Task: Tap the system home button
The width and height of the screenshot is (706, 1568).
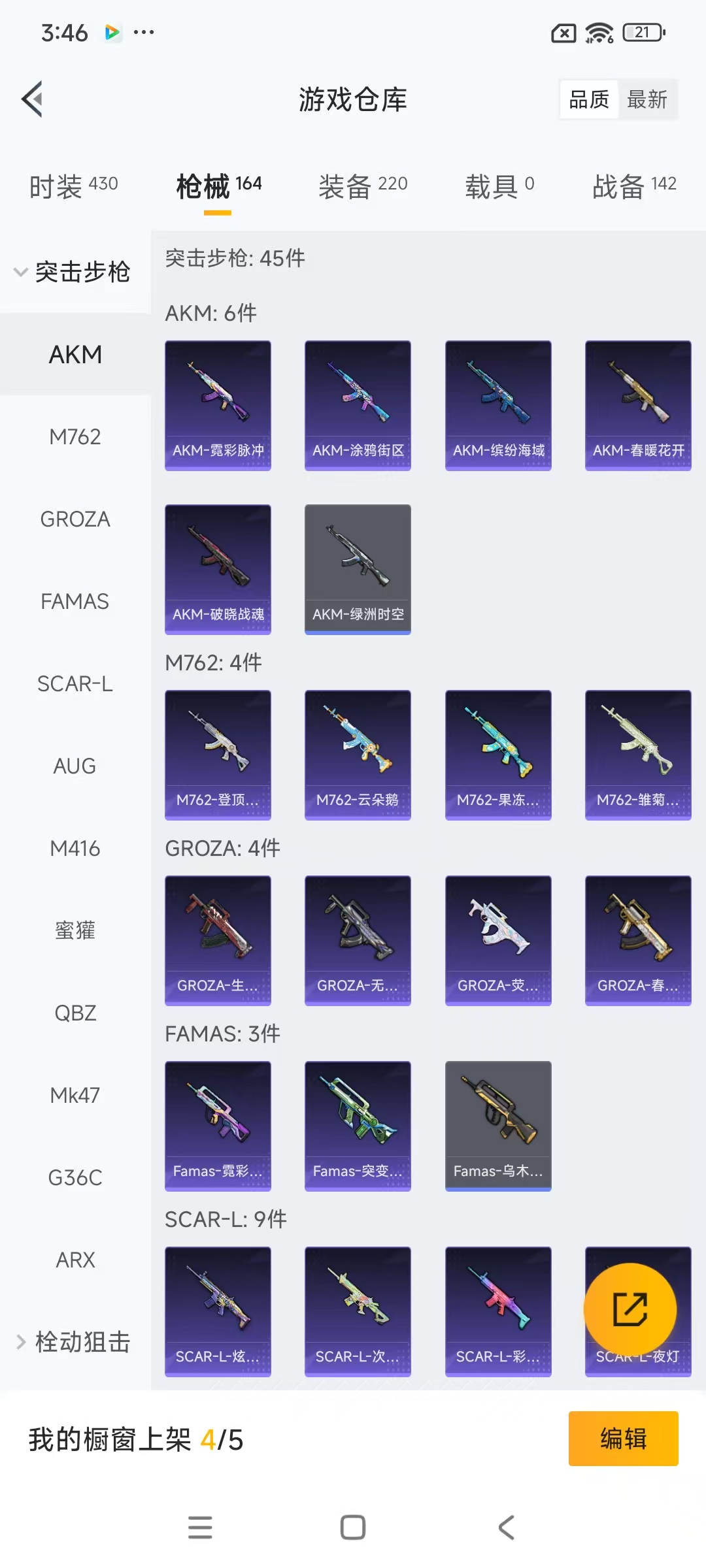Action: [353, 1527]
